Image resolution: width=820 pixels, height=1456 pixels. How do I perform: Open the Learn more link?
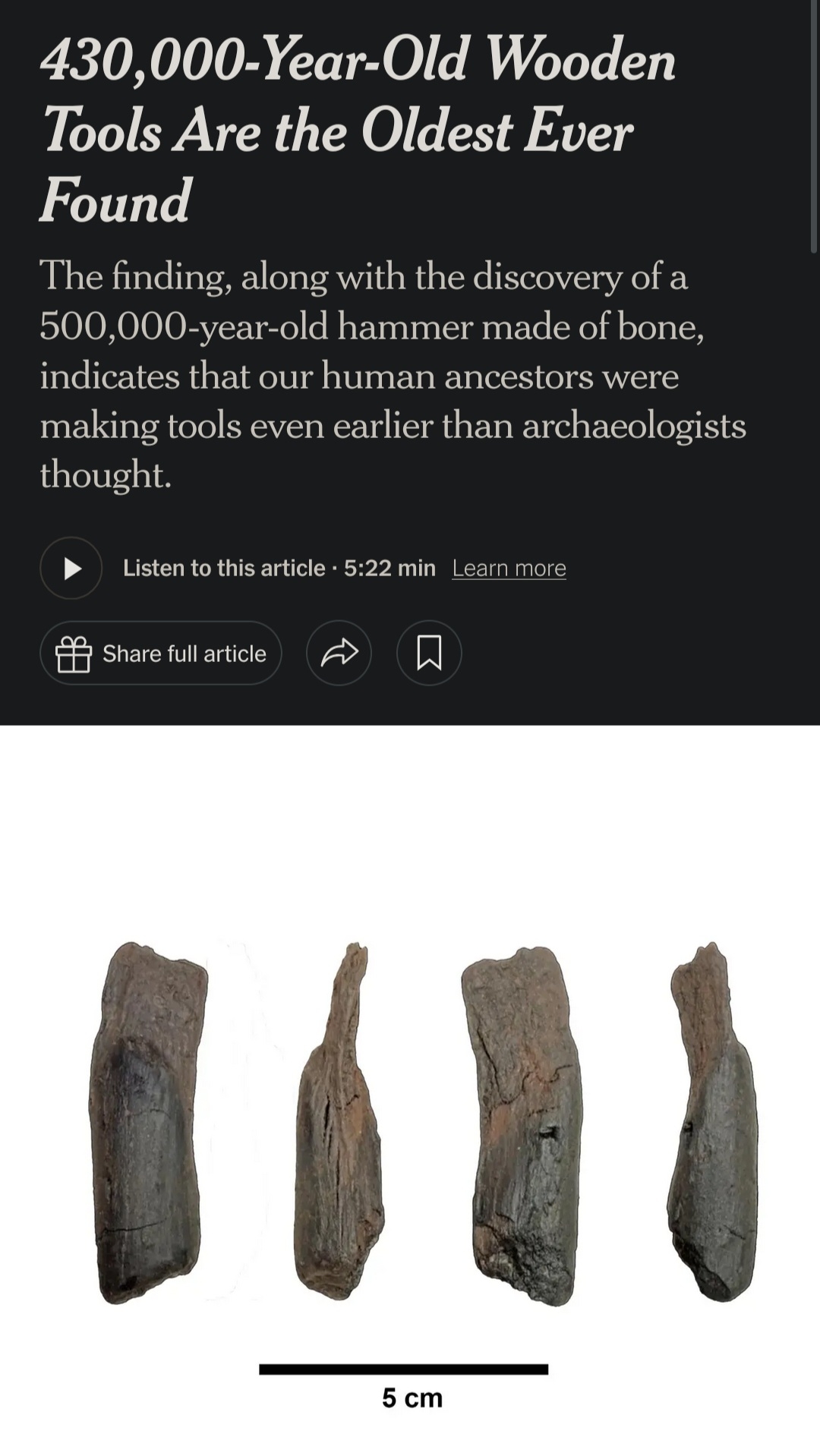[x=509, y=568]
